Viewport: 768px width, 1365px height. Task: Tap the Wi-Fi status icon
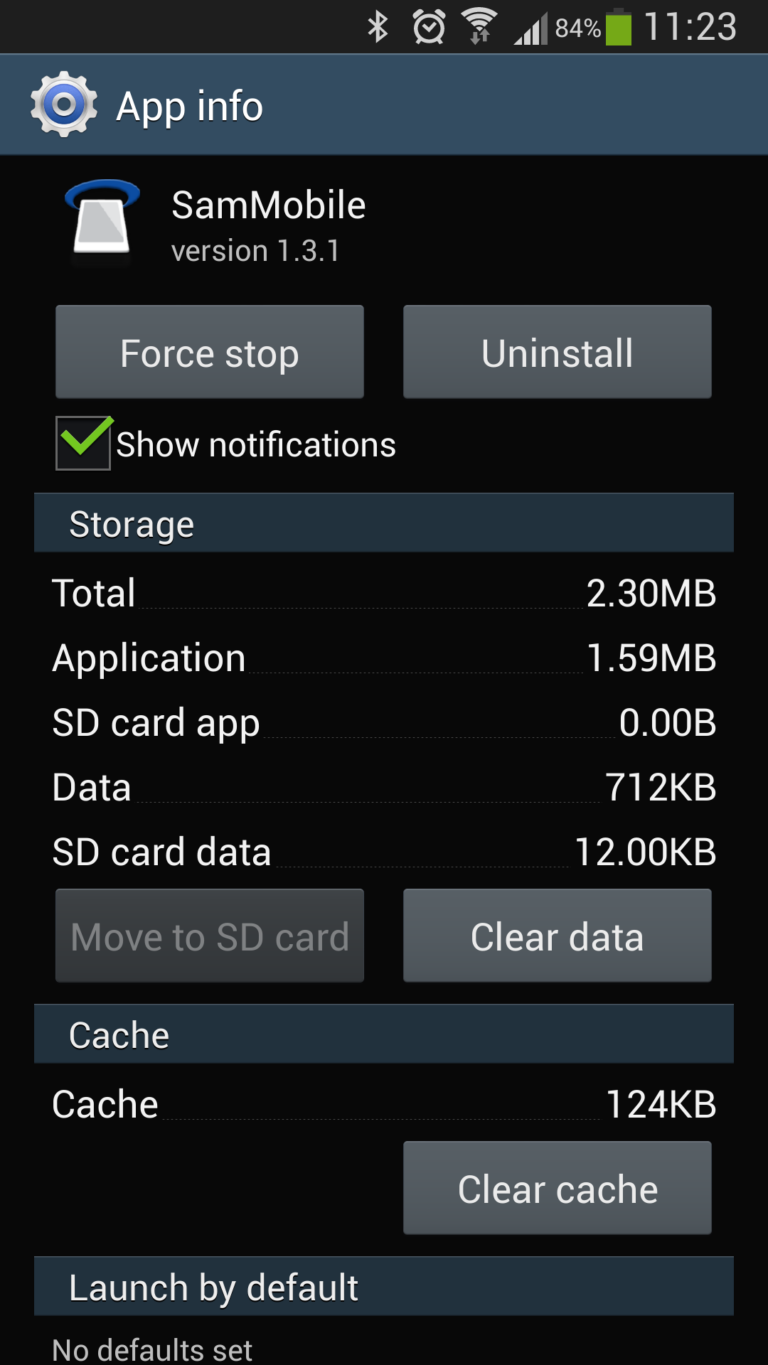tap(477, 27)
